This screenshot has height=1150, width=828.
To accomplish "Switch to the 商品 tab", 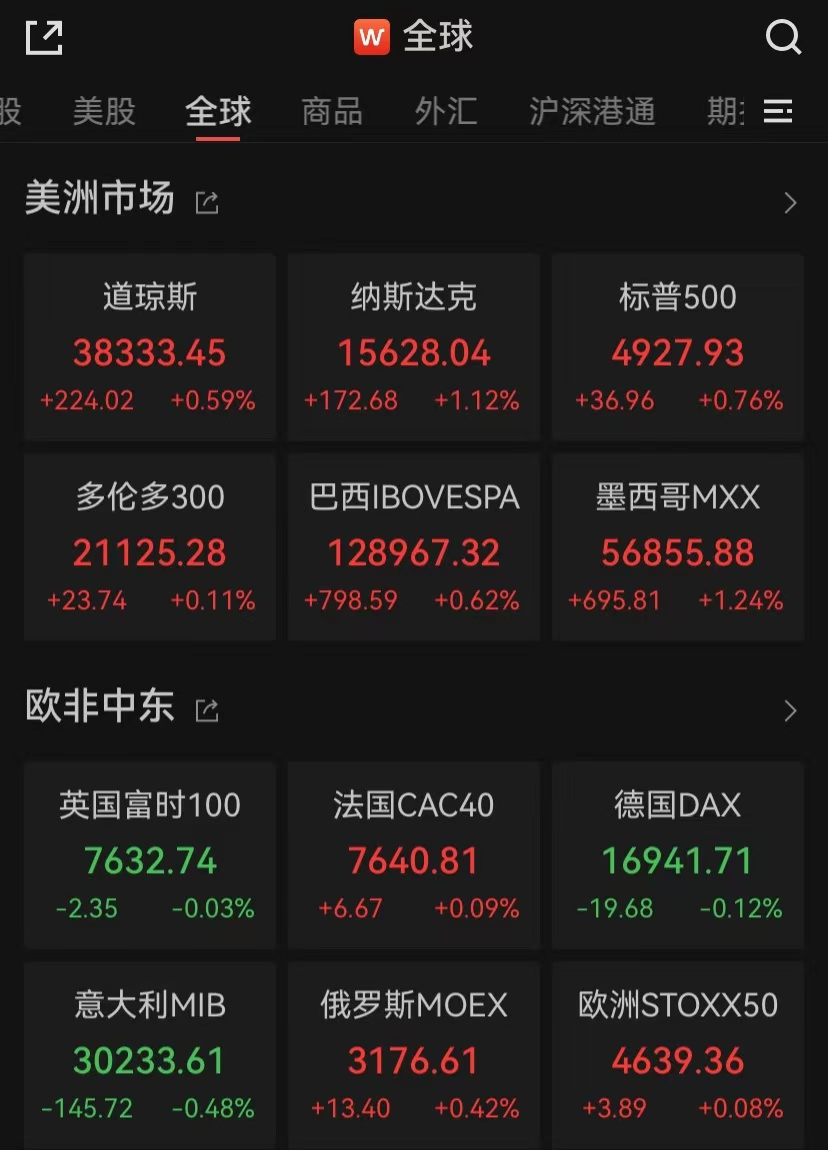I will click(332, 111).
